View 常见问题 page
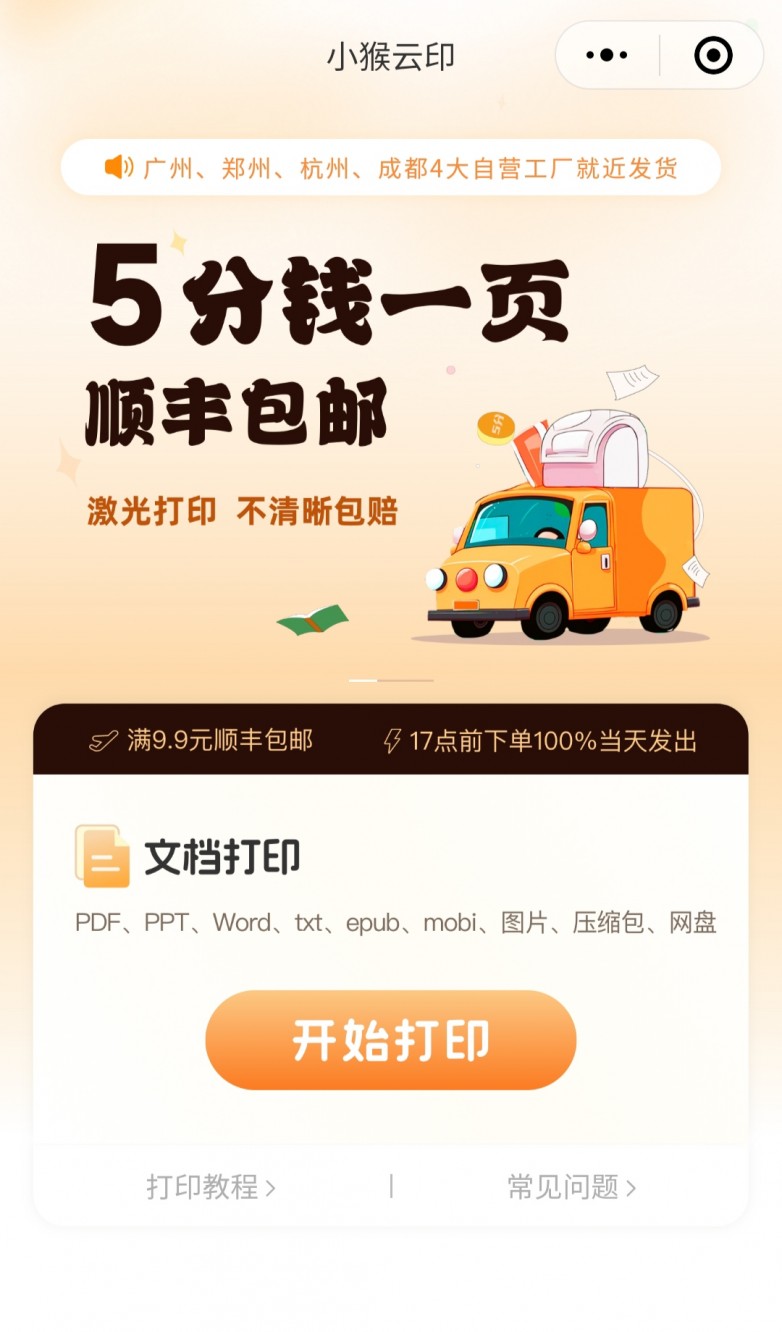 click(571, 1187)
